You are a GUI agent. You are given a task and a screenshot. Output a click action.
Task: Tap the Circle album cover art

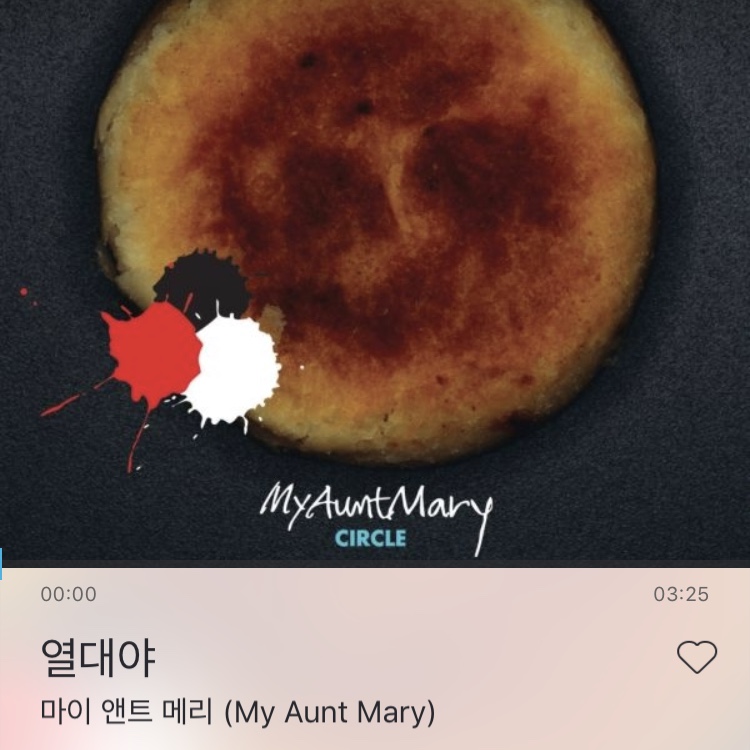pos(375,280)
